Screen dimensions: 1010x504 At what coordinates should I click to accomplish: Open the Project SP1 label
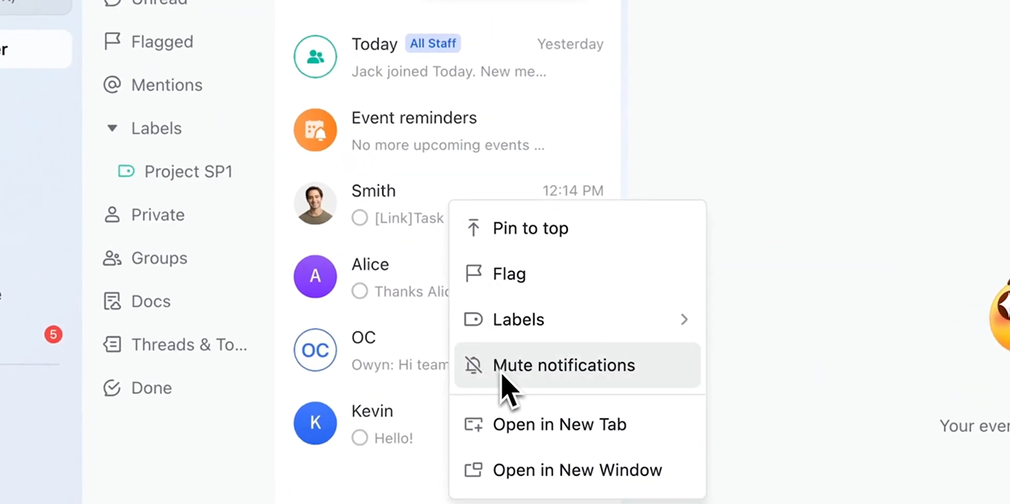[187, 172]
